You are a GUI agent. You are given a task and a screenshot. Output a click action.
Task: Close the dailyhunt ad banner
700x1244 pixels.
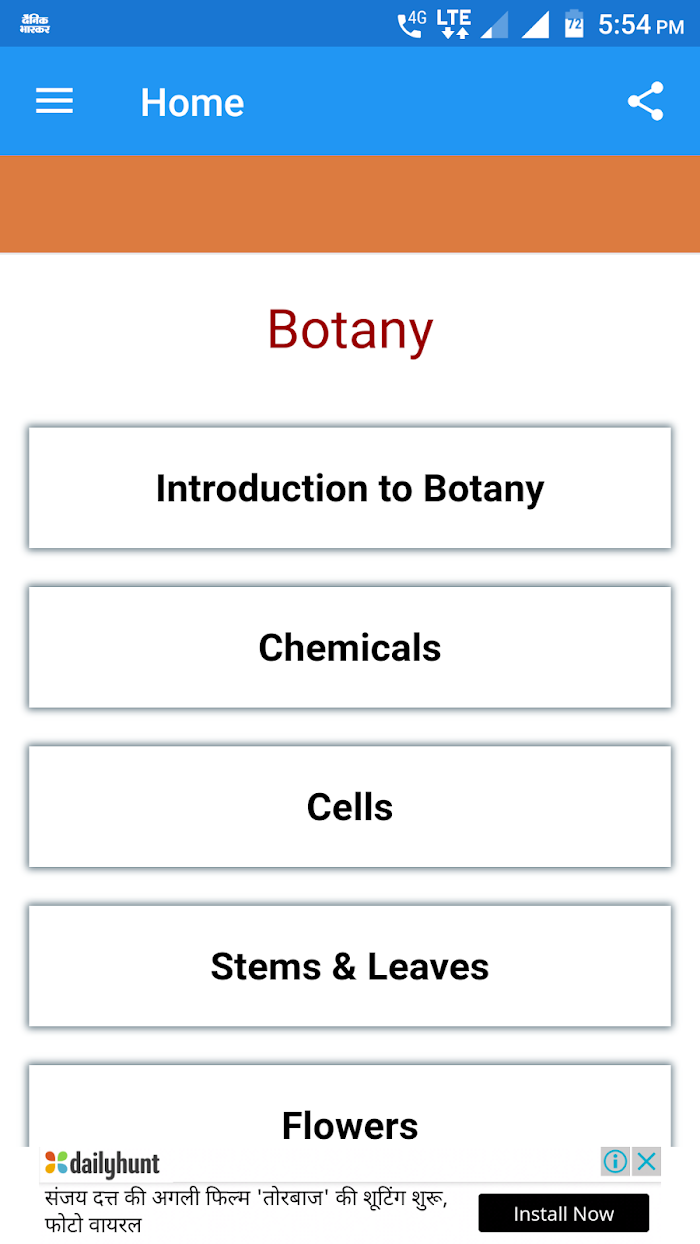(647, 1161)
